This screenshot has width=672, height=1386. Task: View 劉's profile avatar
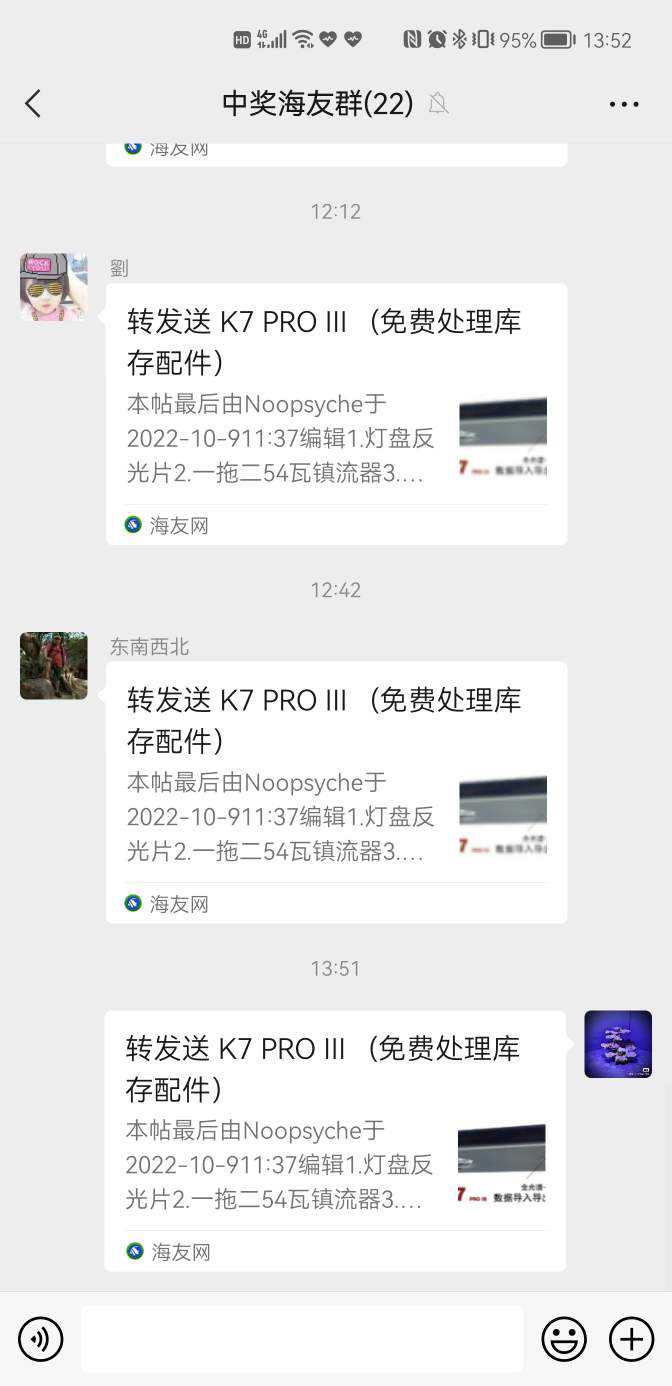pyautogui.click(x=54, y=287)
